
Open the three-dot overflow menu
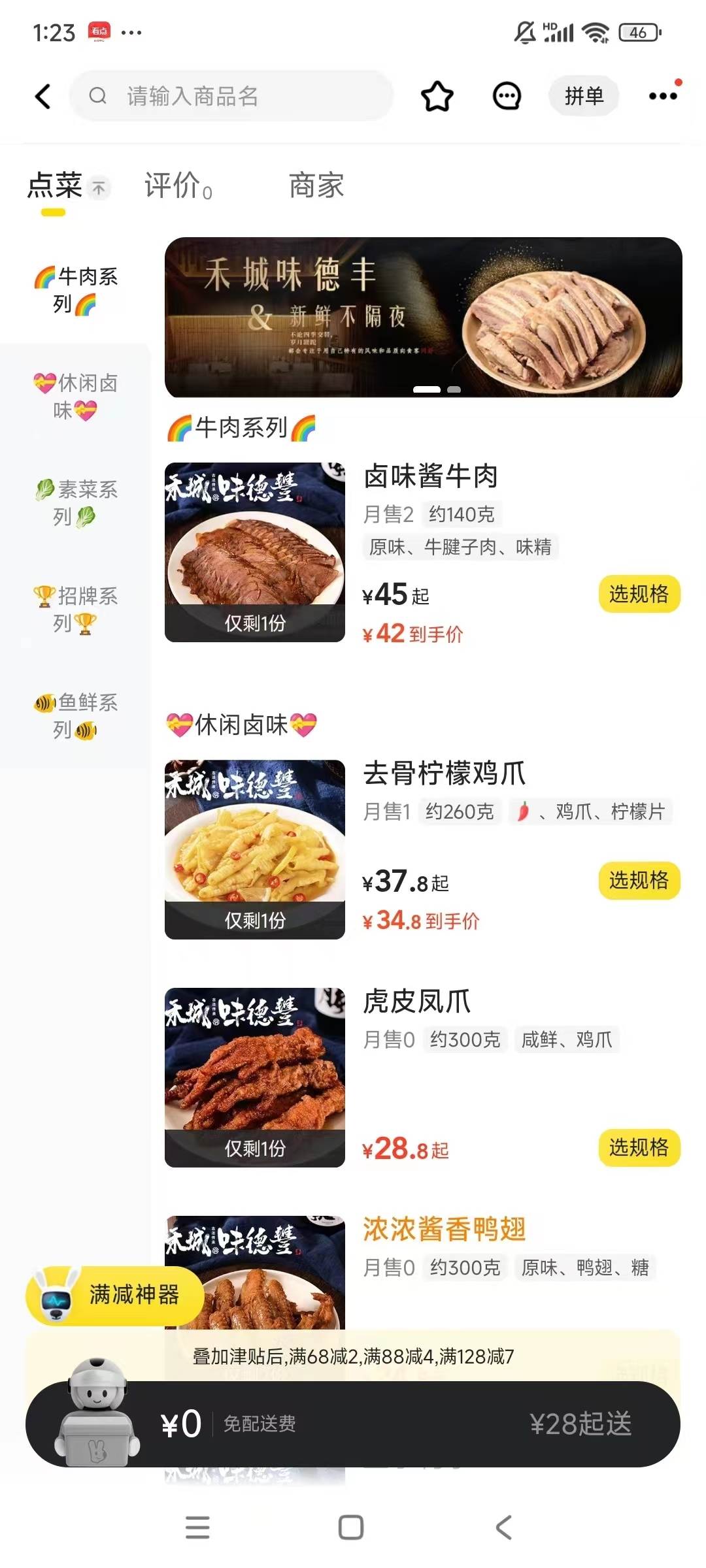663,97
